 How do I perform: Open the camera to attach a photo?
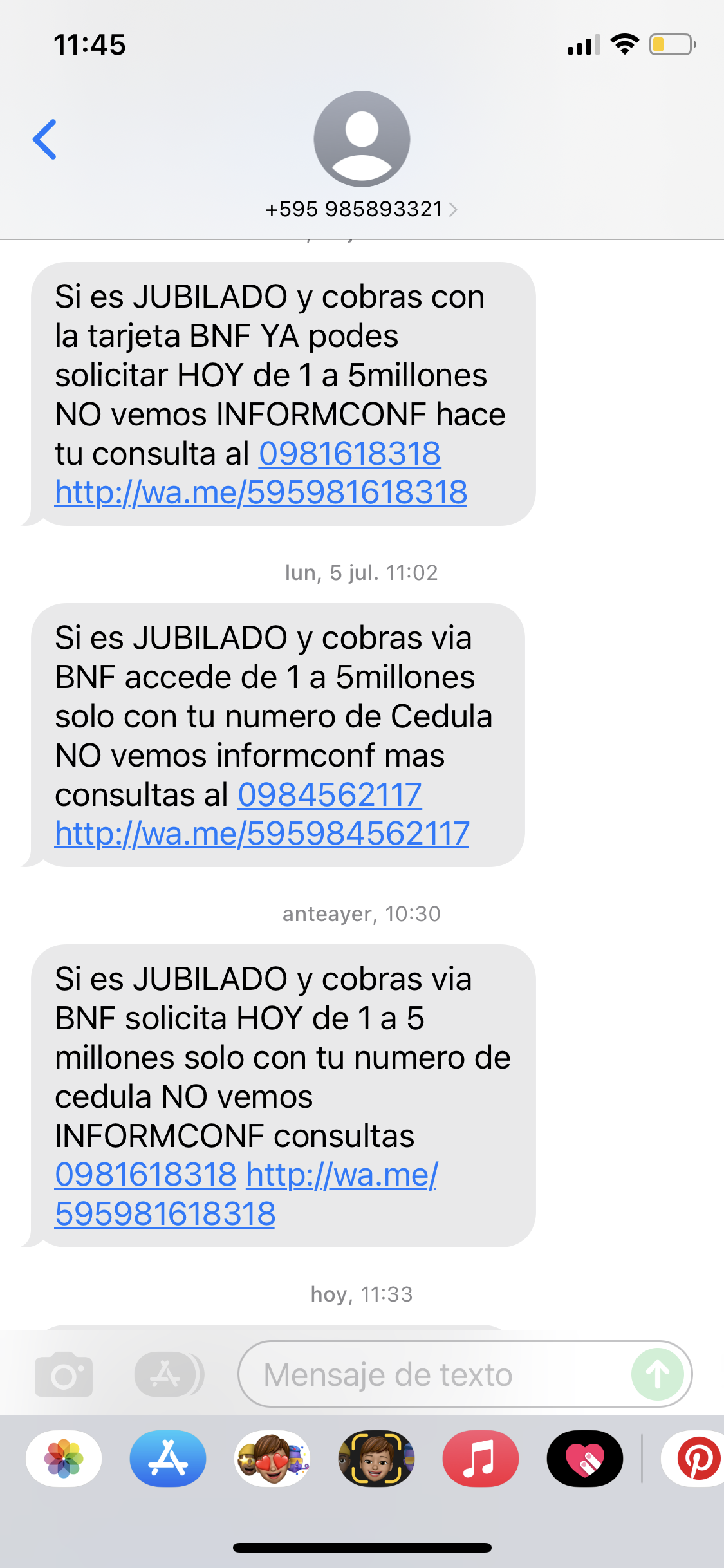tap(64, 1375)
